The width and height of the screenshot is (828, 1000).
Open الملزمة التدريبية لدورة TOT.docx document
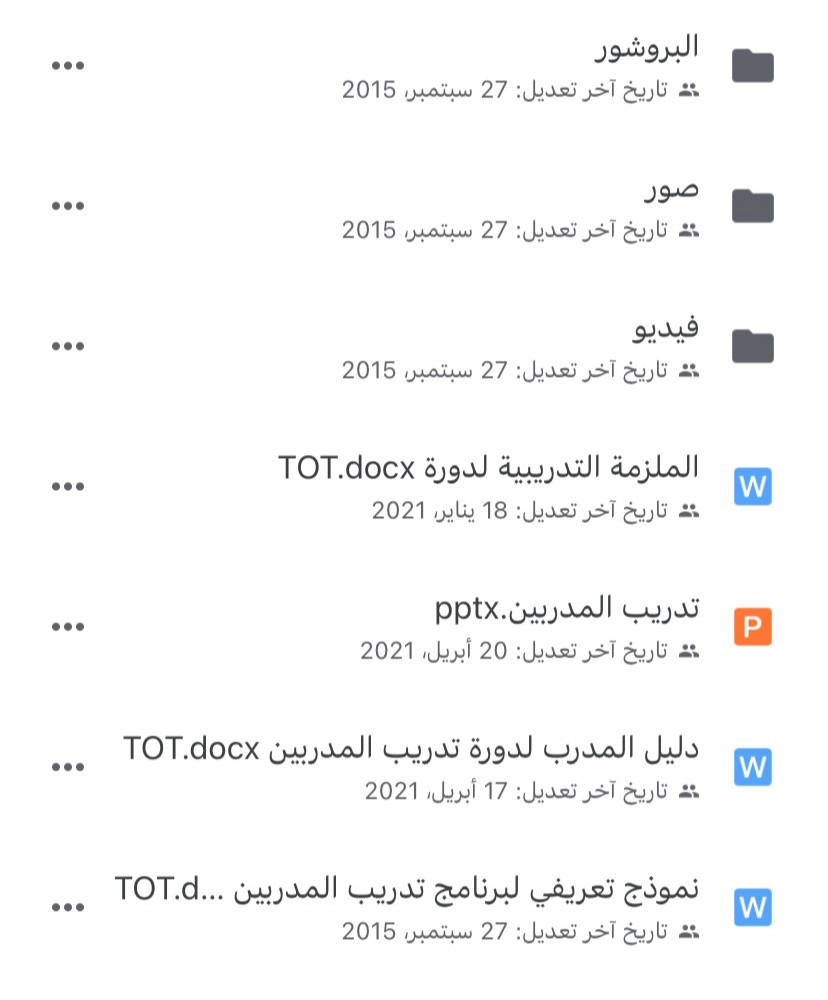[x=489, y=468]
